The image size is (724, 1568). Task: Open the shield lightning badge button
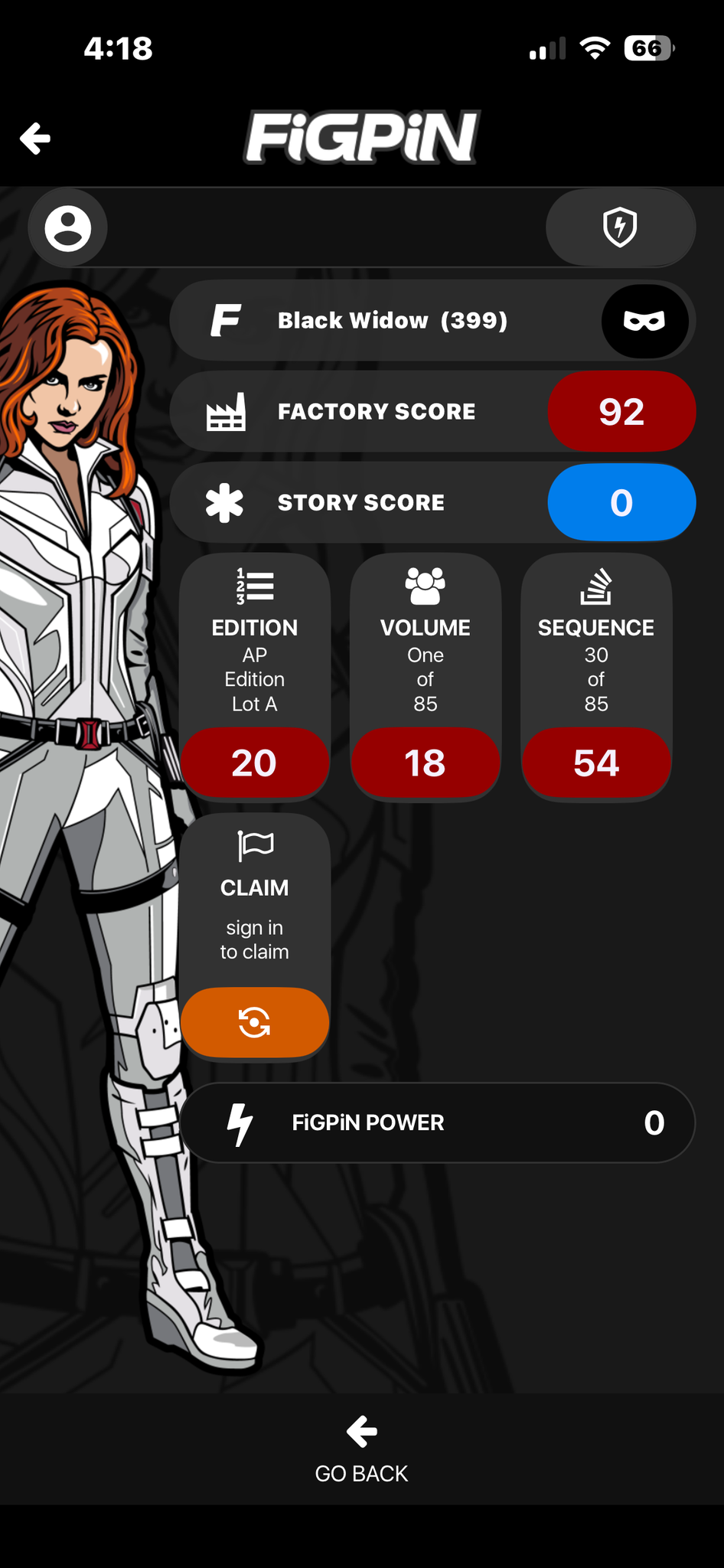pos(620,227)
